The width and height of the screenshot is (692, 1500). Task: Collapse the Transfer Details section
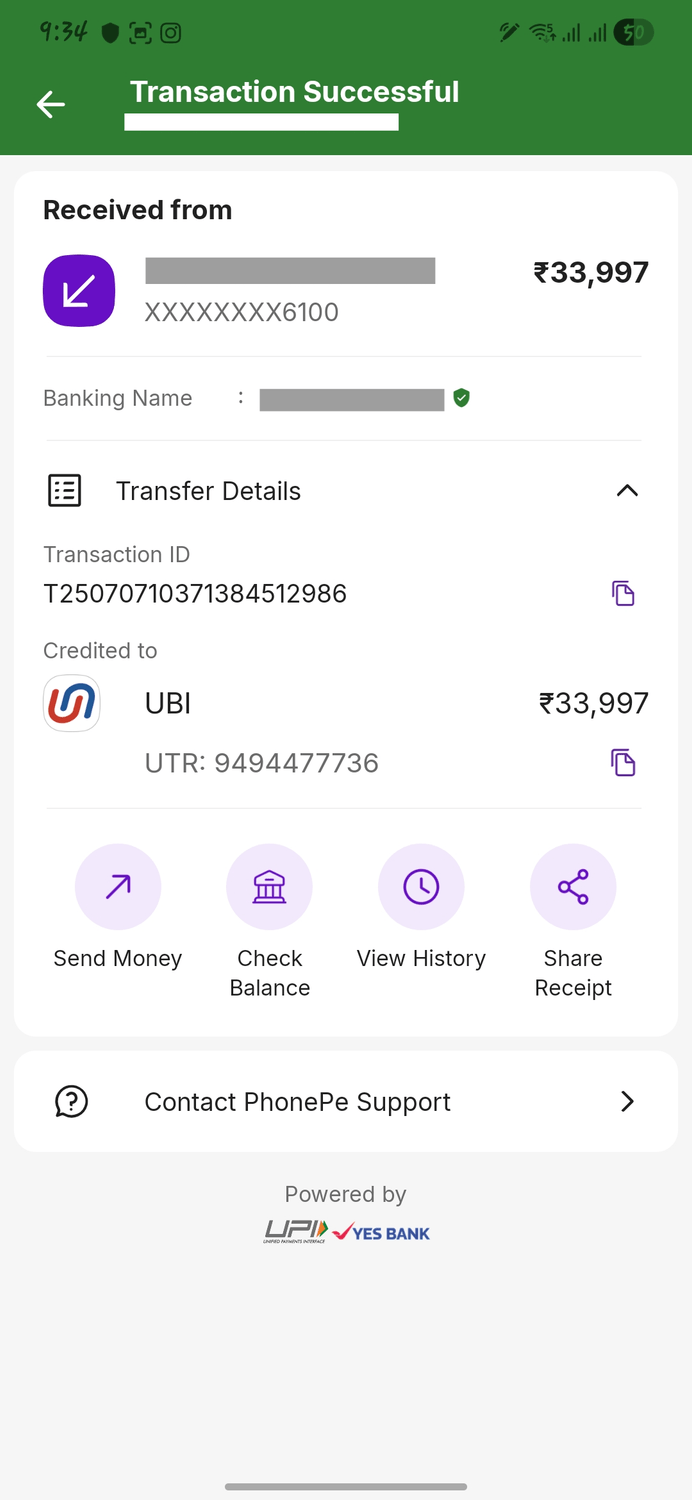[627, 491]
